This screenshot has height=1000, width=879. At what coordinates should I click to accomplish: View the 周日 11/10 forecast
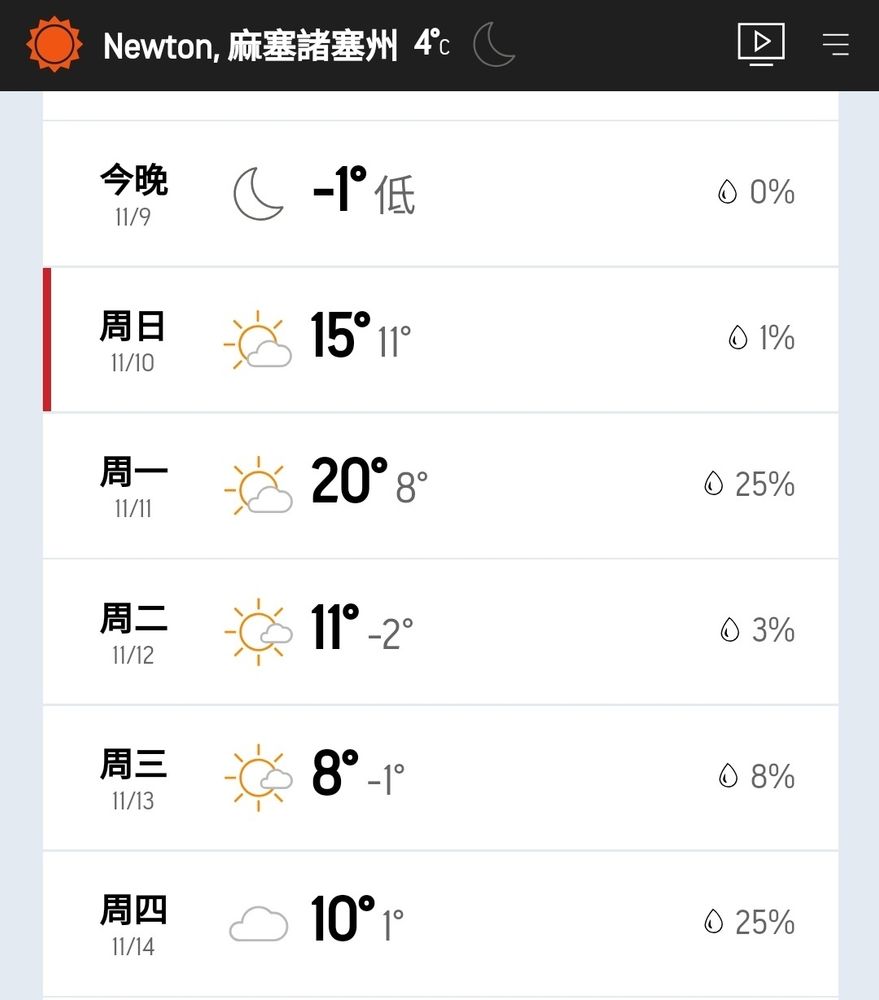click(440, 339)
